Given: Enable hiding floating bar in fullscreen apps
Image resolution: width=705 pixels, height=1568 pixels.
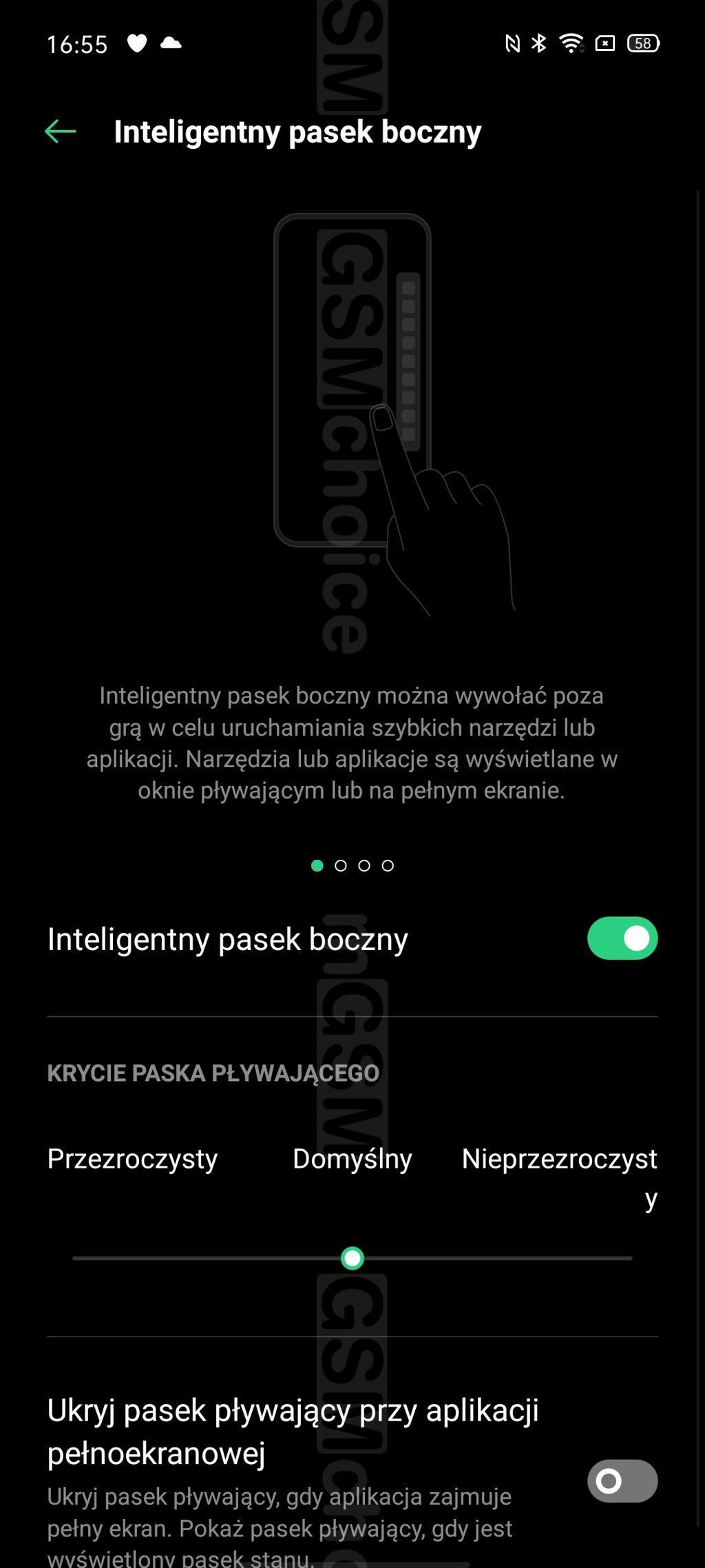Looking at the screenshot, I should 622,1481.
